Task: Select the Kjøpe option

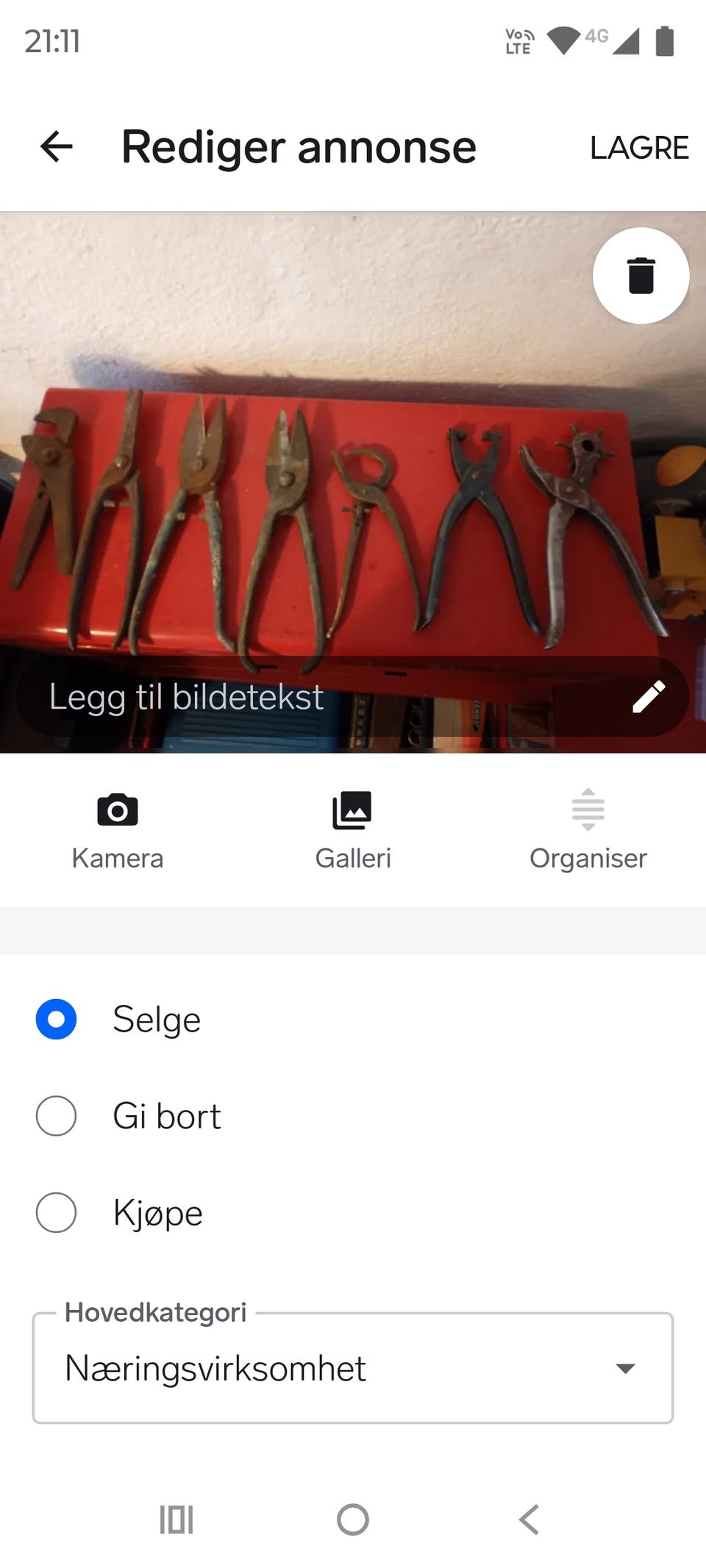Action: pos(56,1213)
